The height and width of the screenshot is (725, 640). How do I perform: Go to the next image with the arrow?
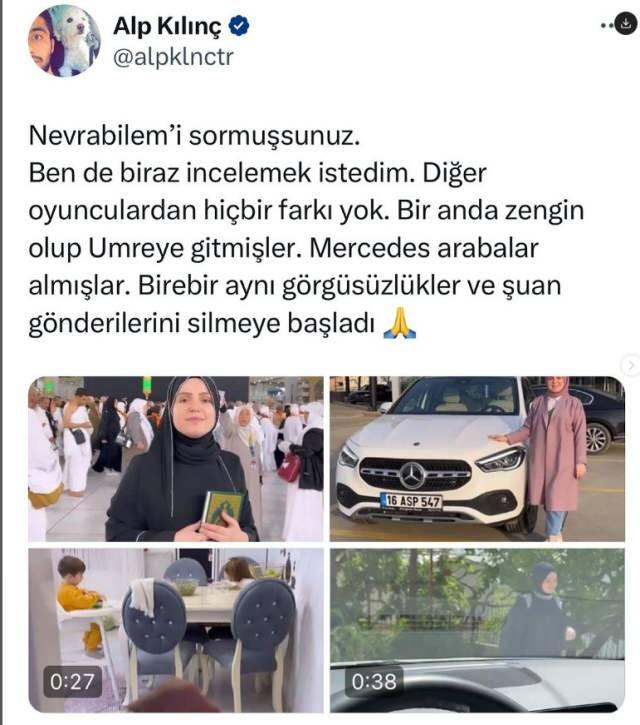(629, 367)
